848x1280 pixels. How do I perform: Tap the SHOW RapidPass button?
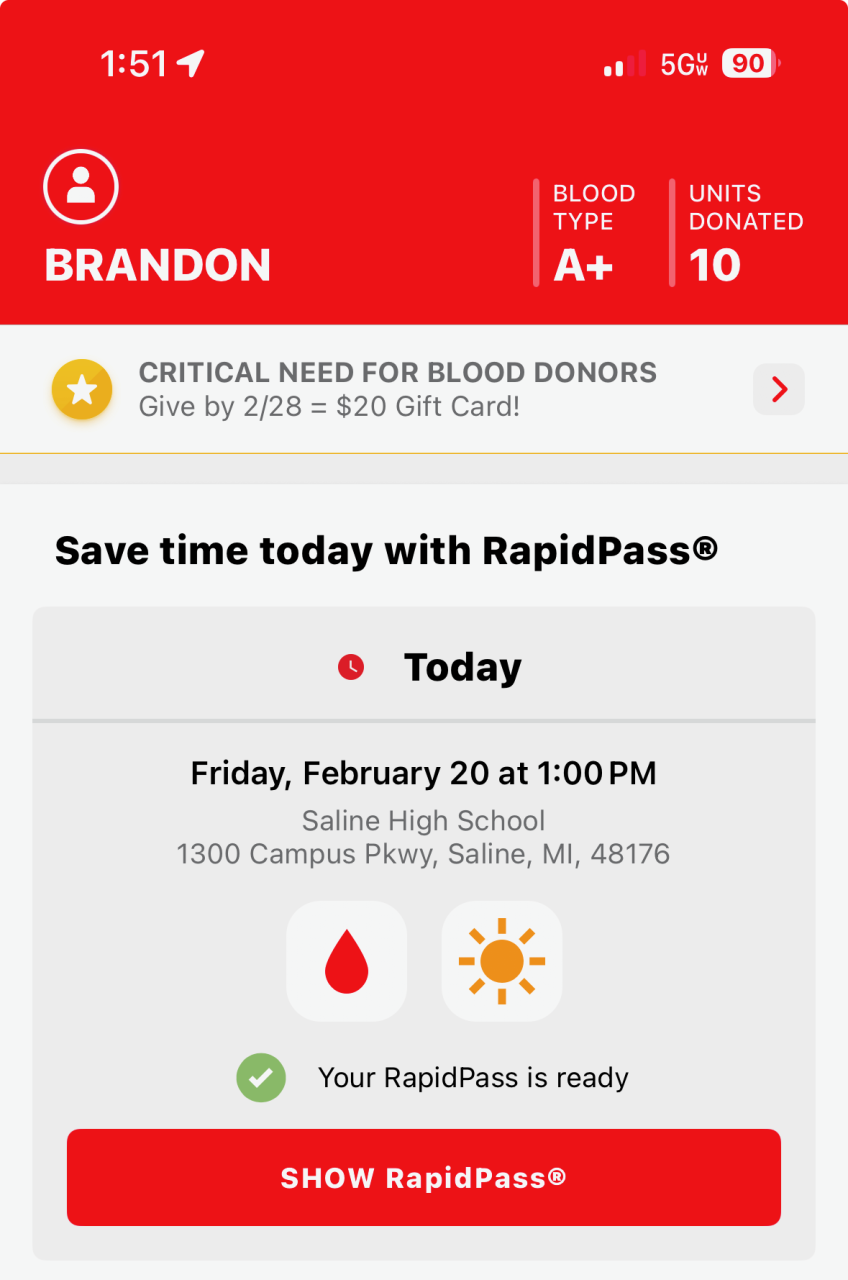click(x=423, y=1177)
